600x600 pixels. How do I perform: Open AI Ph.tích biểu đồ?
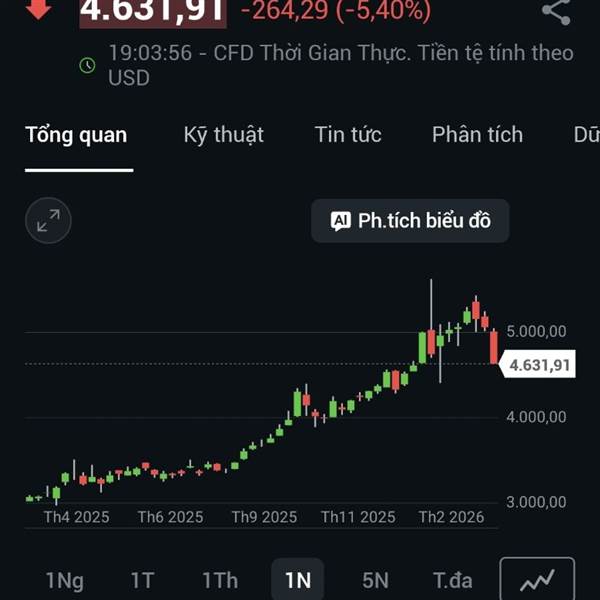[410, 221]
